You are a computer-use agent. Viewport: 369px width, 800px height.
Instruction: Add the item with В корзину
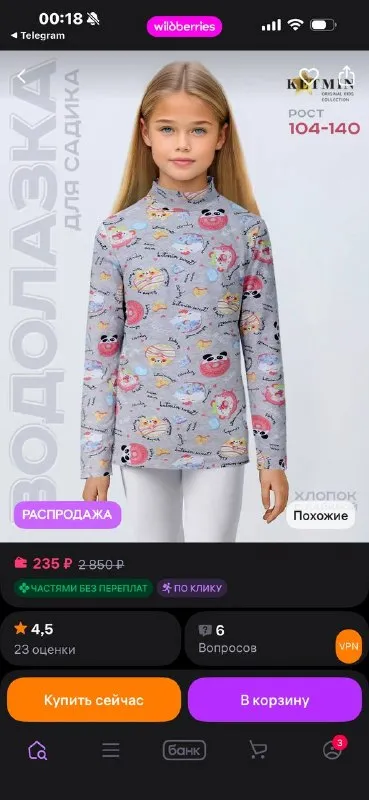pyautogui.click(x=275, y=699)
